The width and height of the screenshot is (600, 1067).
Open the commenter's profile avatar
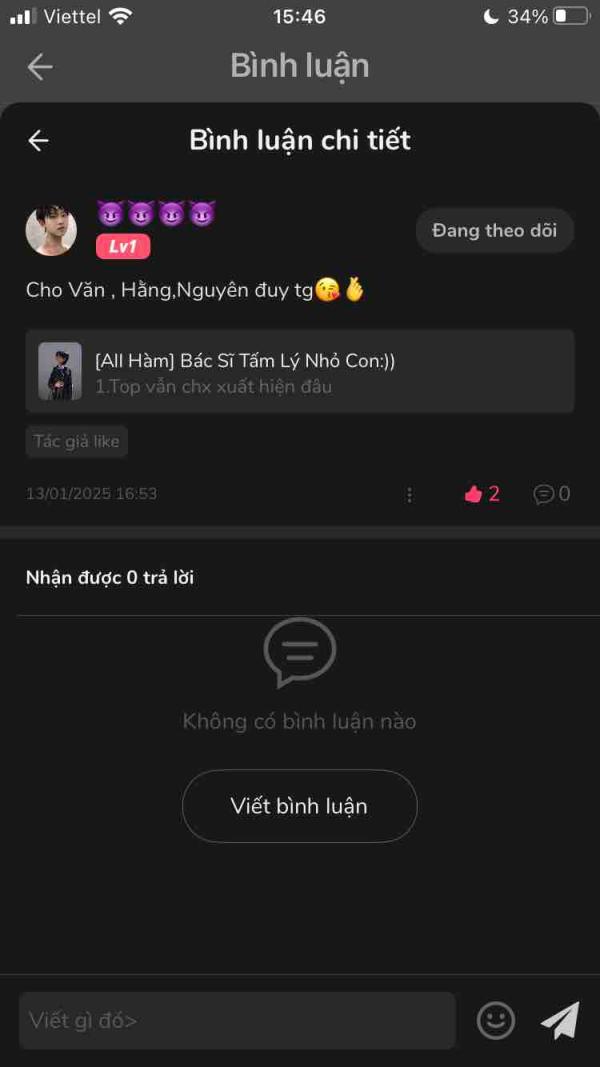(x=51, y=231)
